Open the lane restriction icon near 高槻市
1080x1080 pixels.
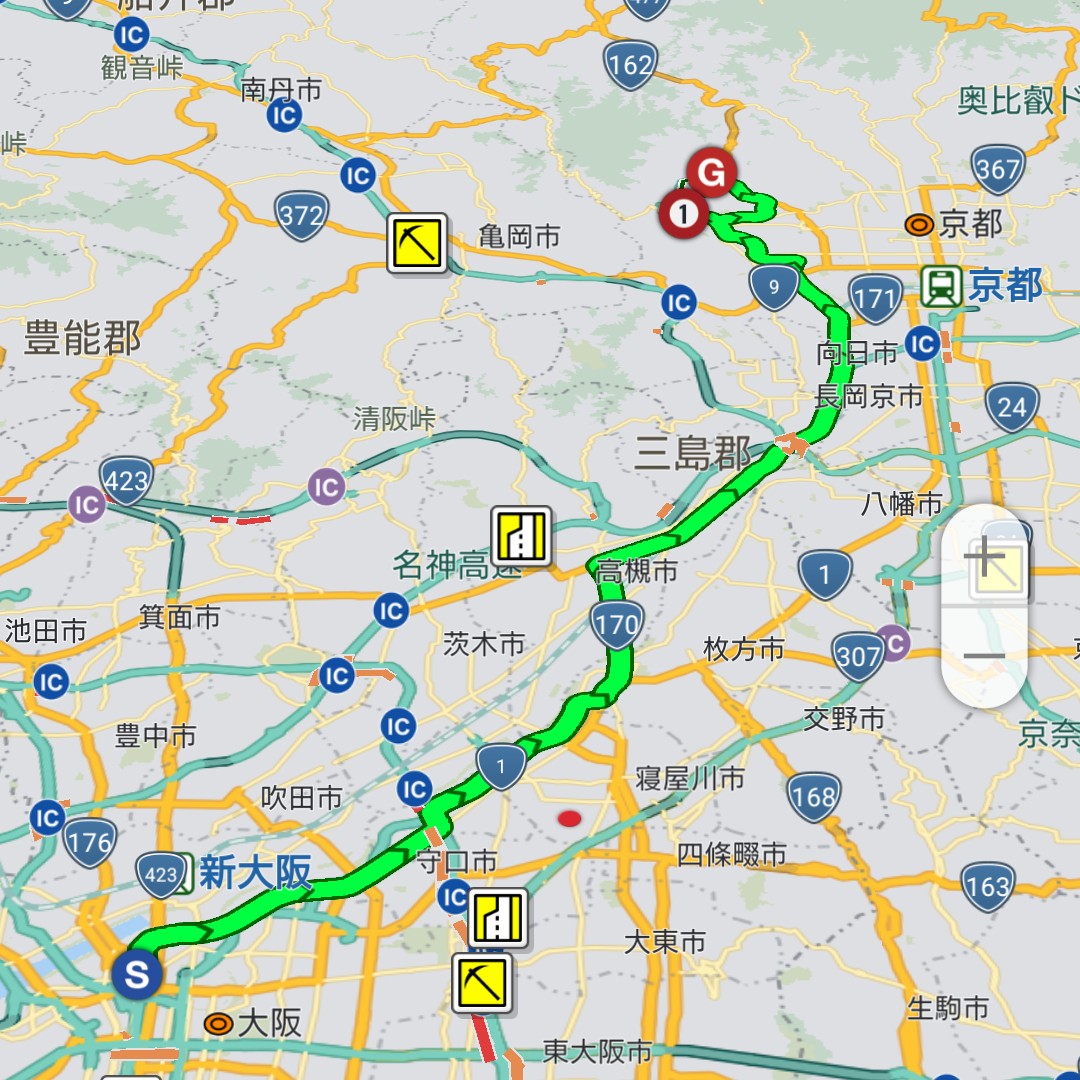point(522,535)
